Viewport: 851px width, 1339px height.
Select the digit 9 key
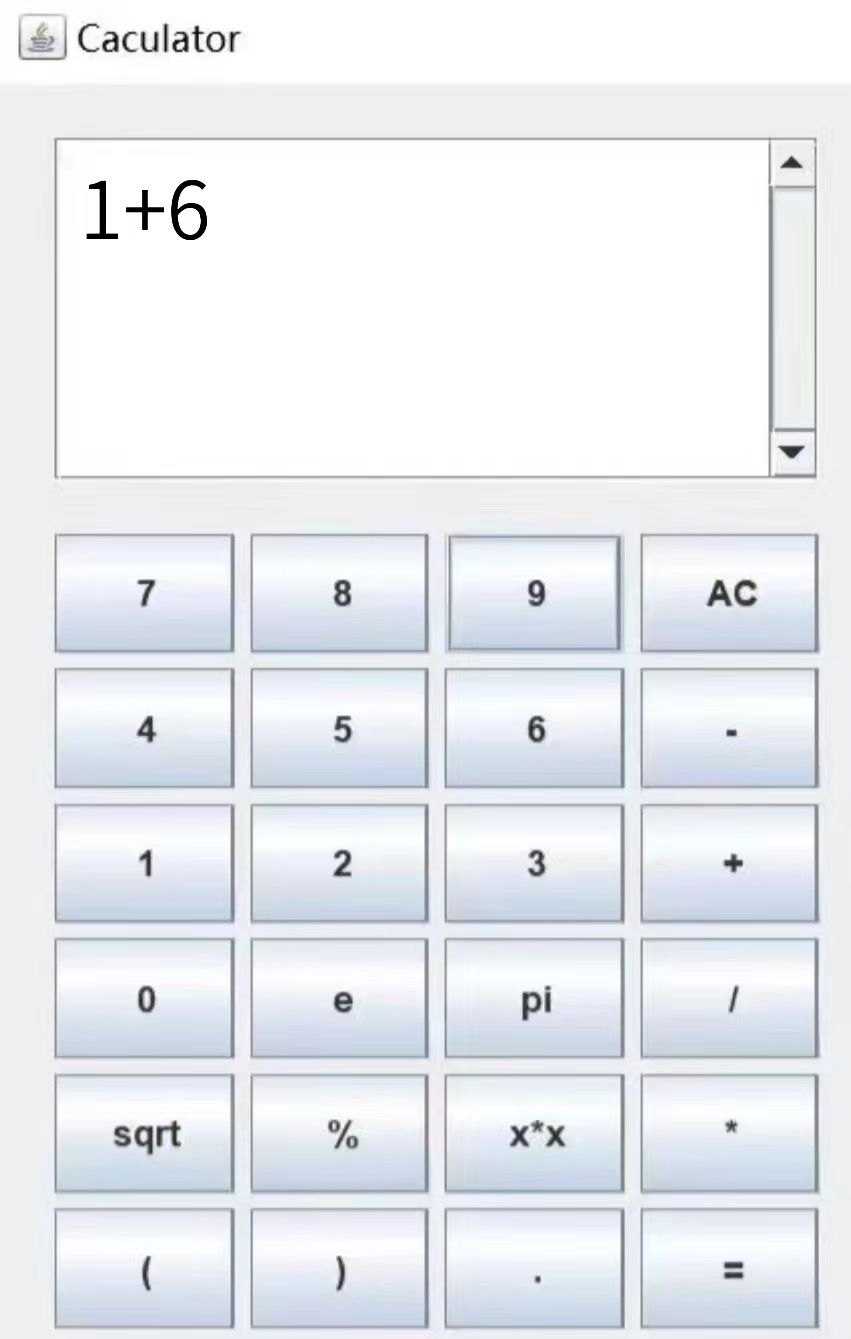tap(534, 593)
